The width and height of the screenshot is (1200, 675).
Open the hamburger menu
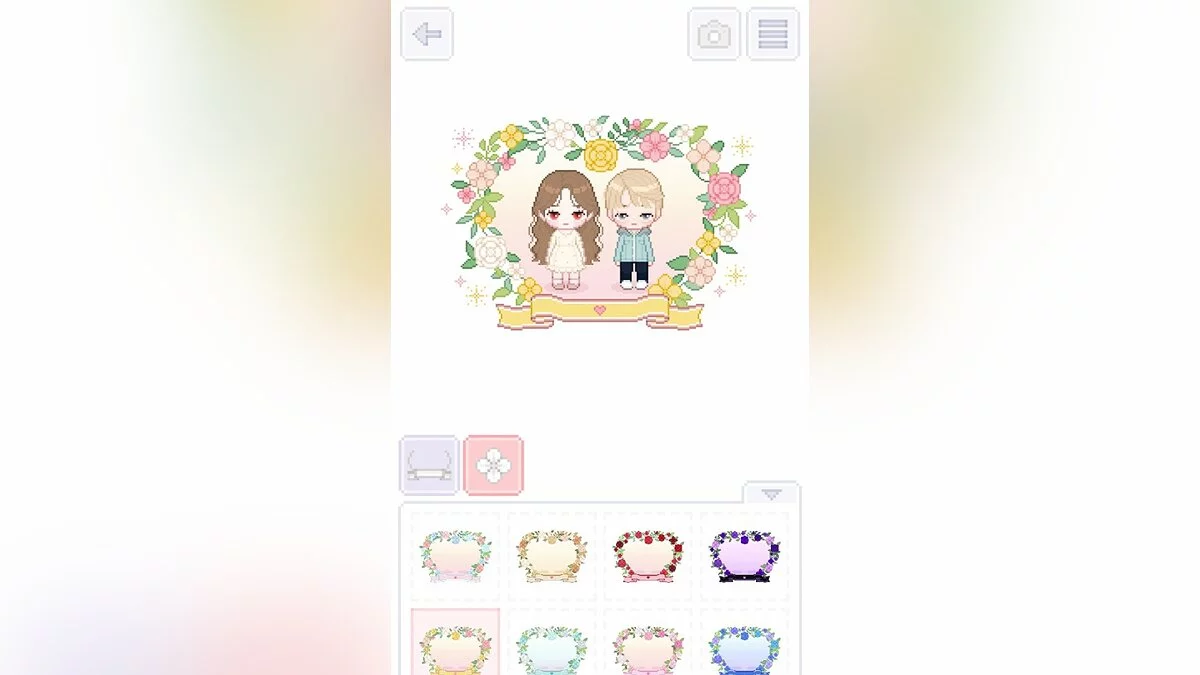point(773,35)
